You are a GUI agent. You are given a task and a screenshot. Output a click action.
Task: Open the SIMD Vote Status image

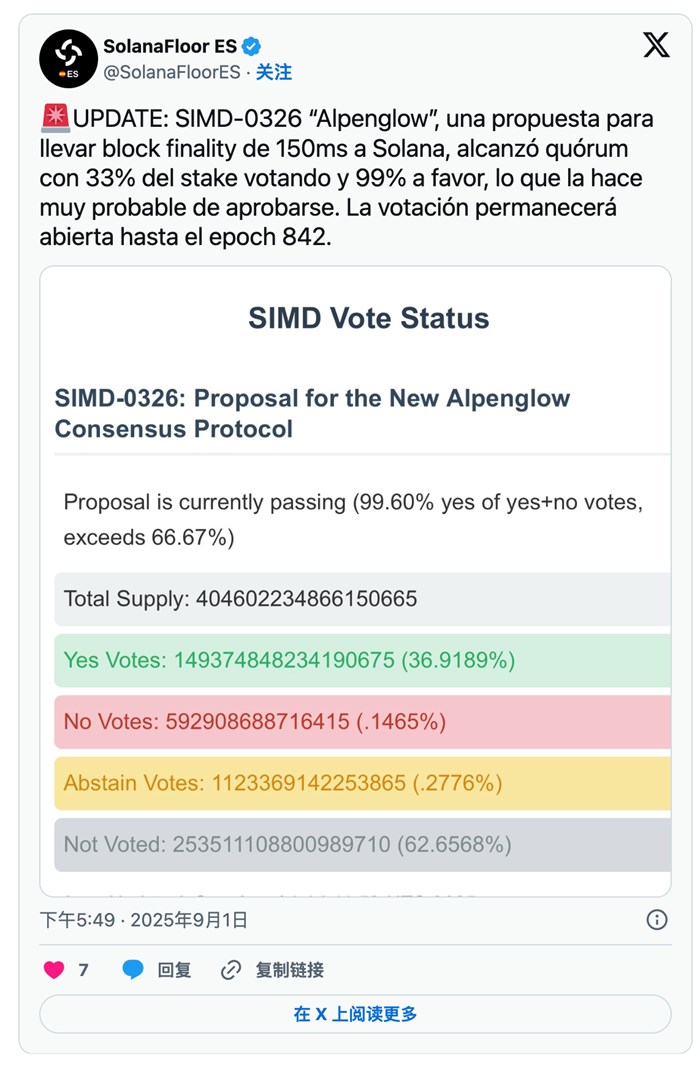click(x=355, y=580)
